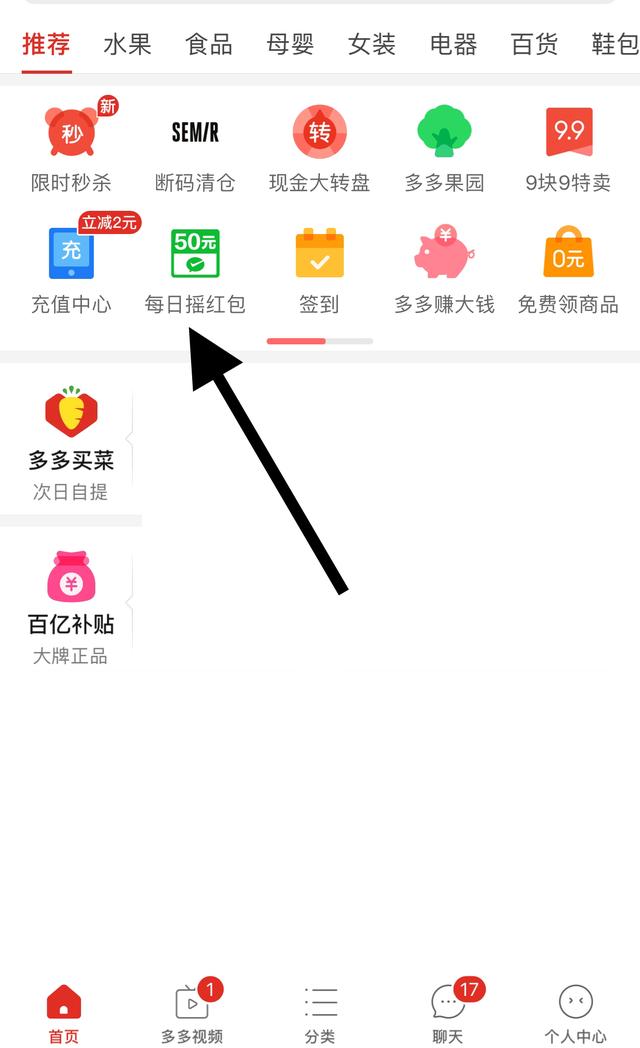
Task: Switch to 多多视频 bottom tab
Action: pyautogui.click(x=192, y=1011)
